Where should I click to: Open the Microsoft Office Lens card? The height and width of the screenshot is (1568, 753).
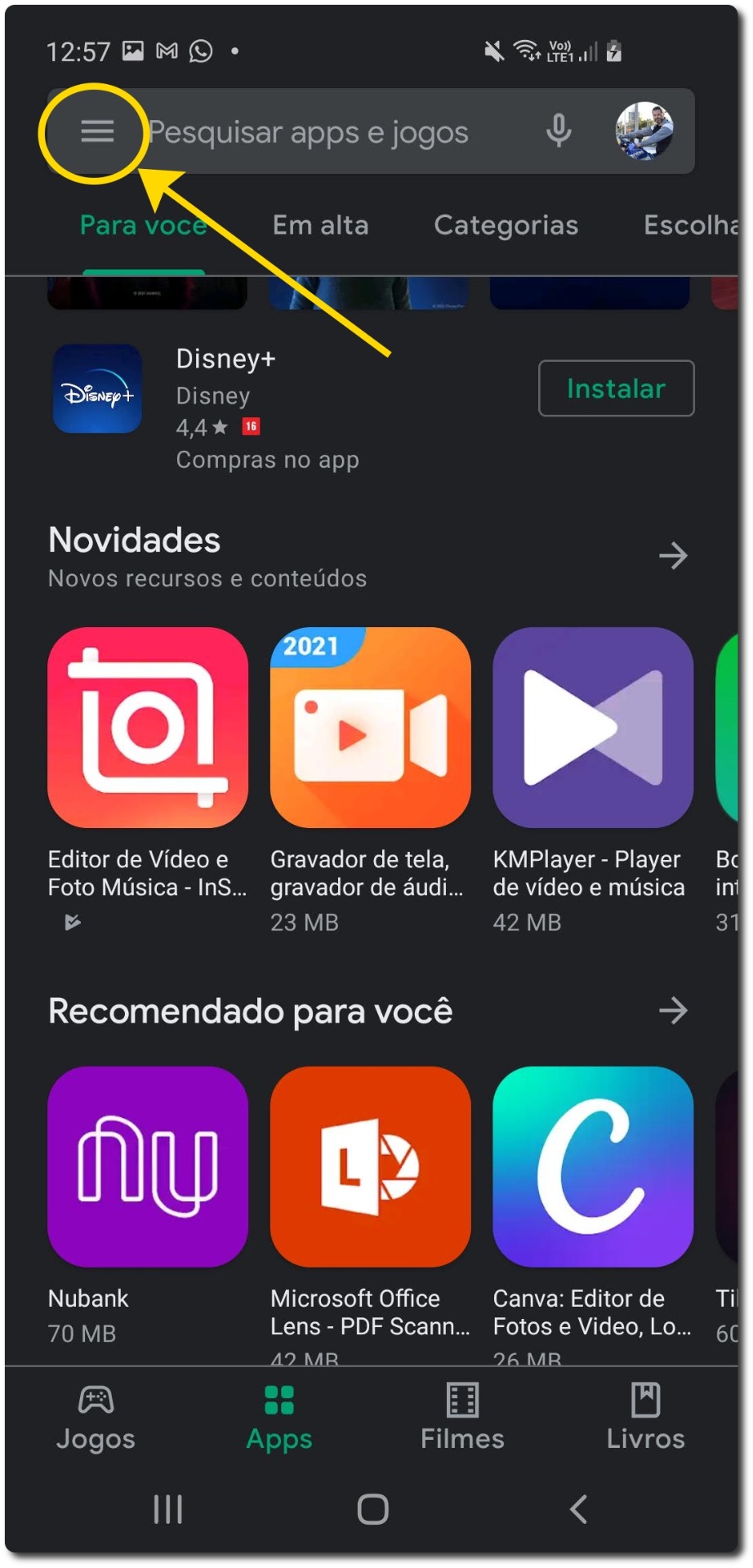click(370, 1166)
